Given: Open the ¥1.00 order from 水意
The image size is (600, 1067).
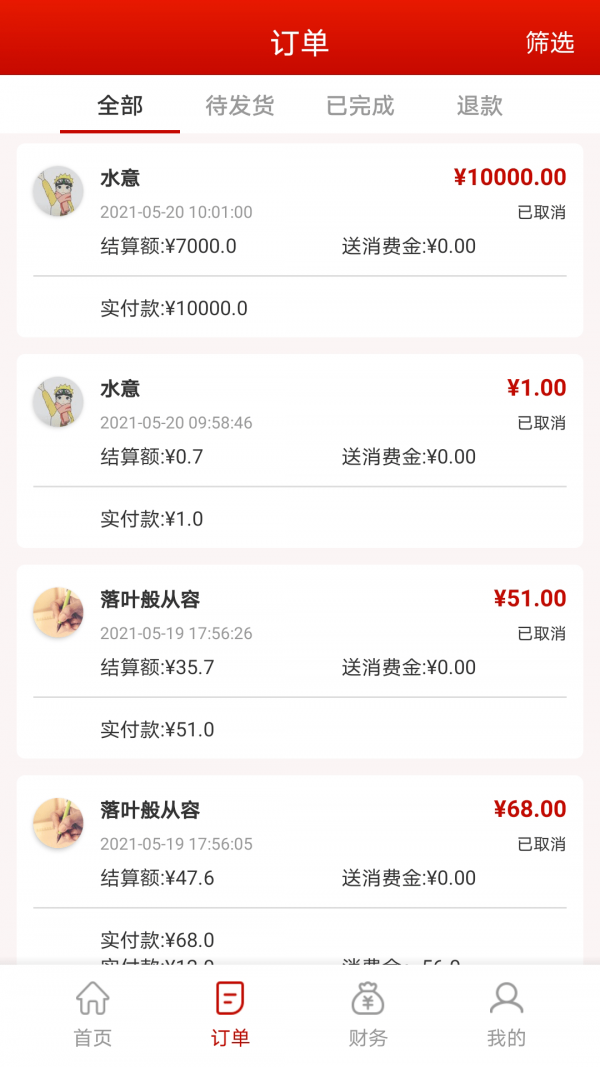Looking at the screenshot, I should (x=300, y=451).
